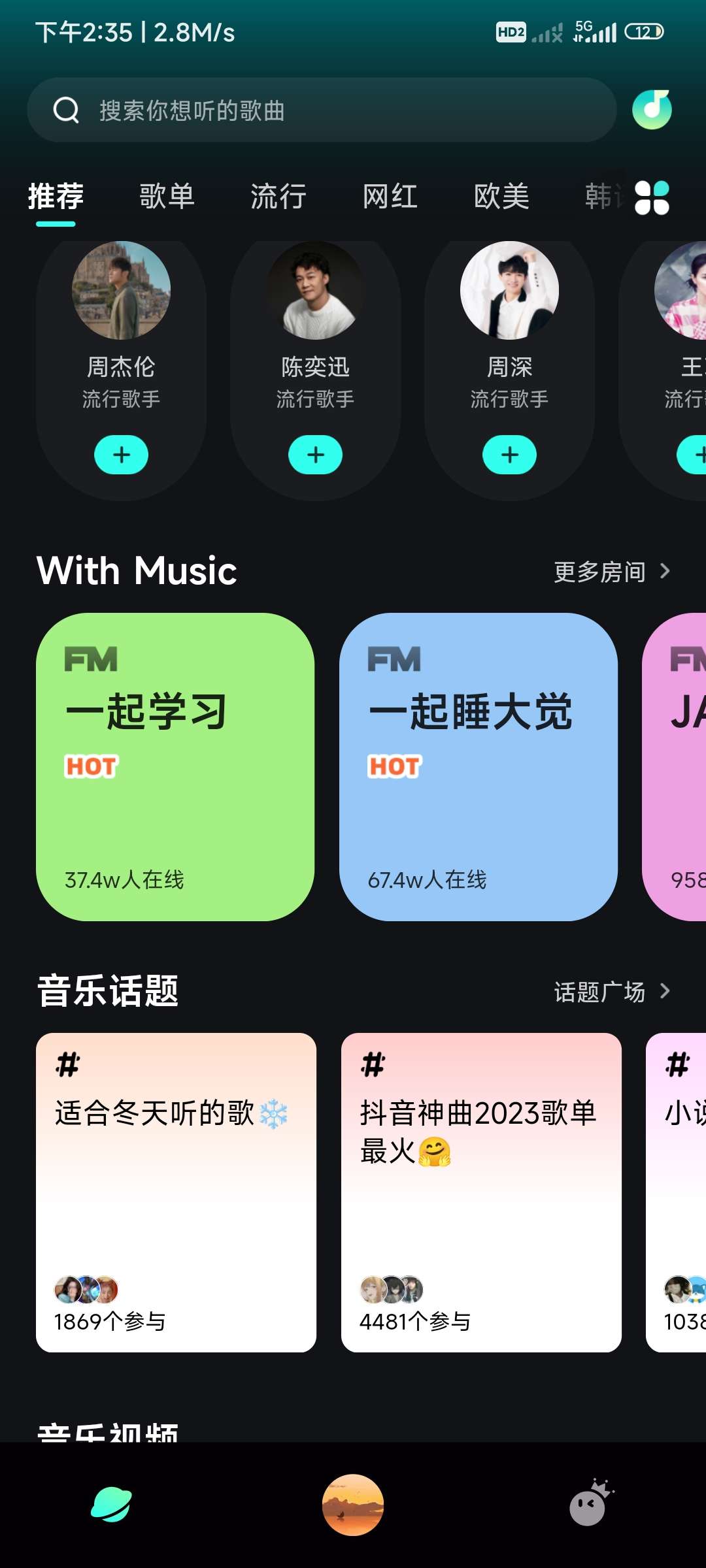The height and width of the screenshot is (1568, 706).
Task: Switch to the 歌单 tab
Action: coord(167,196)
